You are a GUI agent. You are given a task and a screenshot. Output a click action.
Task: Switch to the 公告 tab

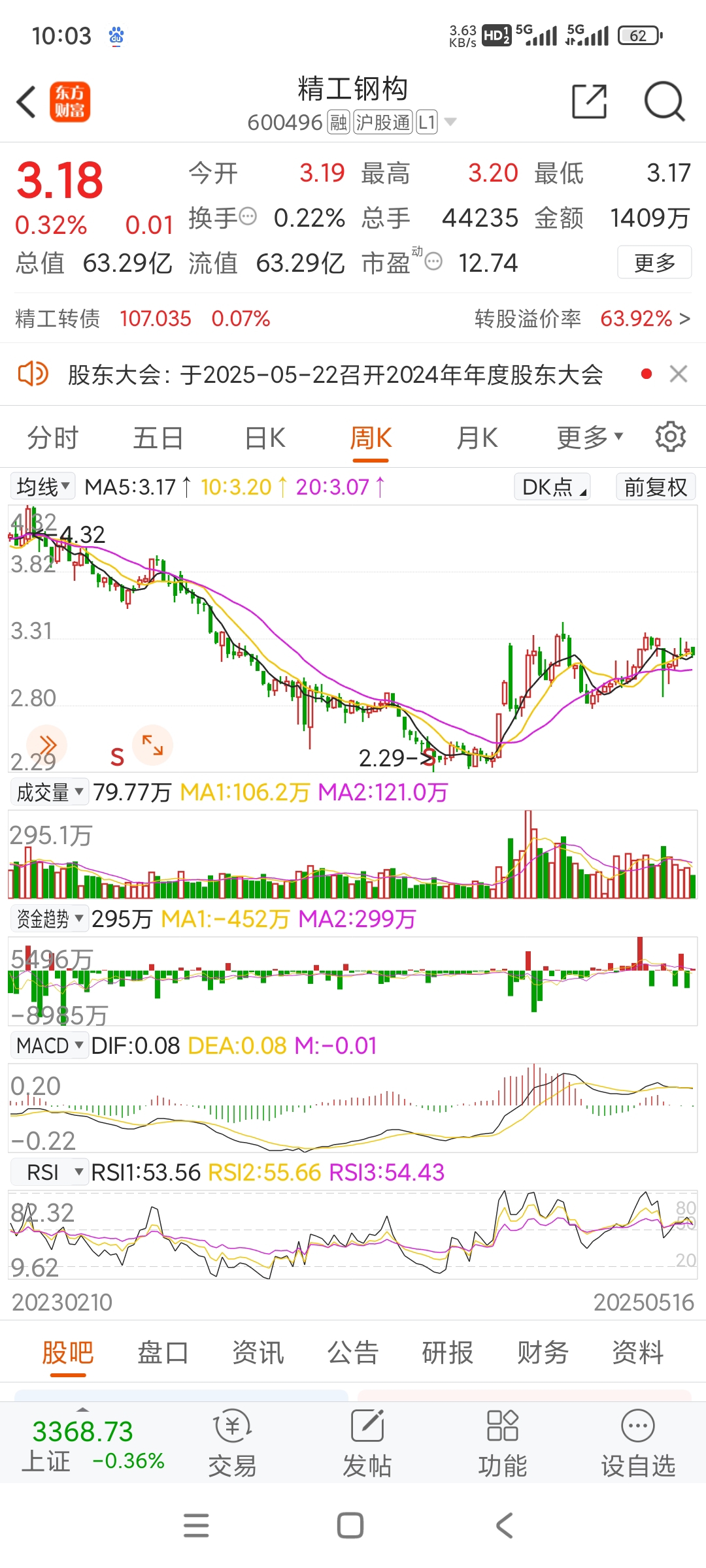[x=353, y=1352]
